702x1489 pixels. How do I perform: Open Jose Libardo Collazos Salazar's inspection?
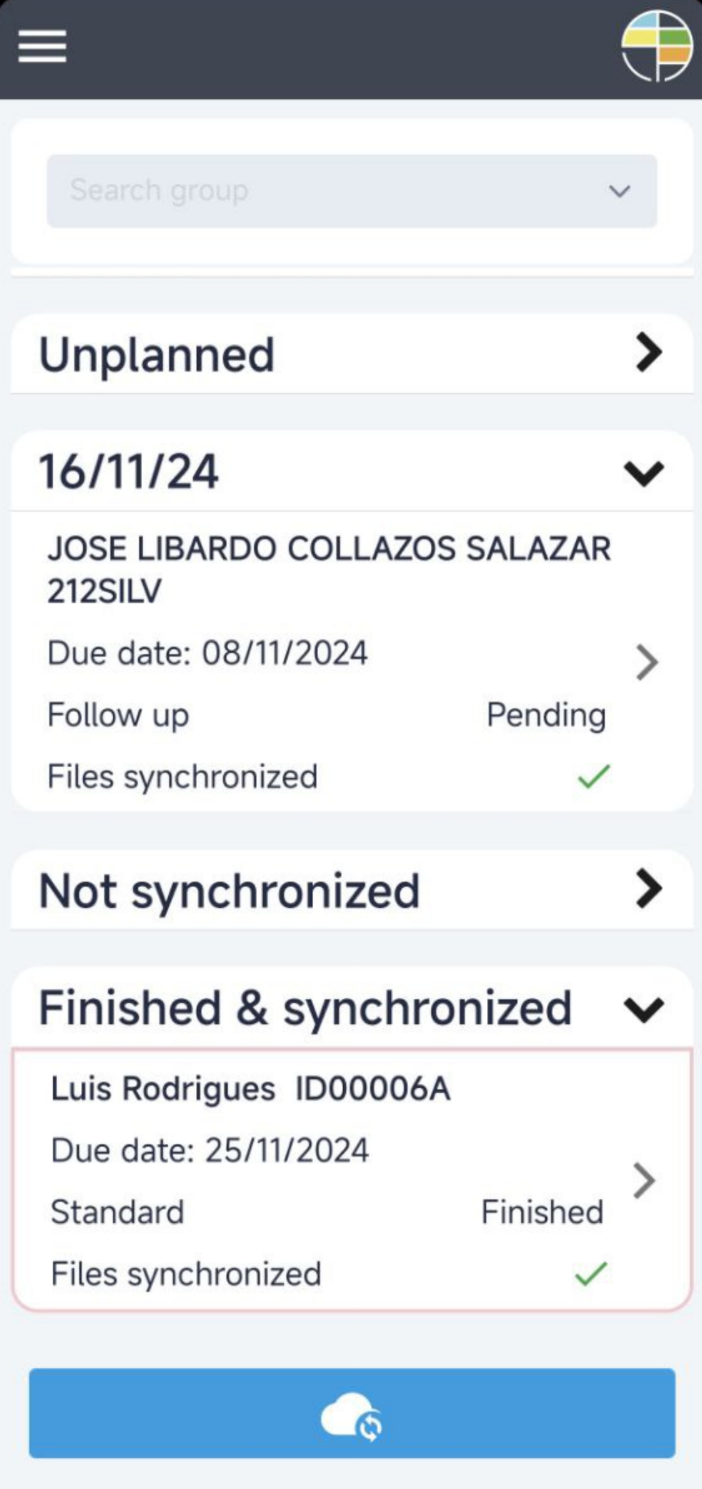350,662
